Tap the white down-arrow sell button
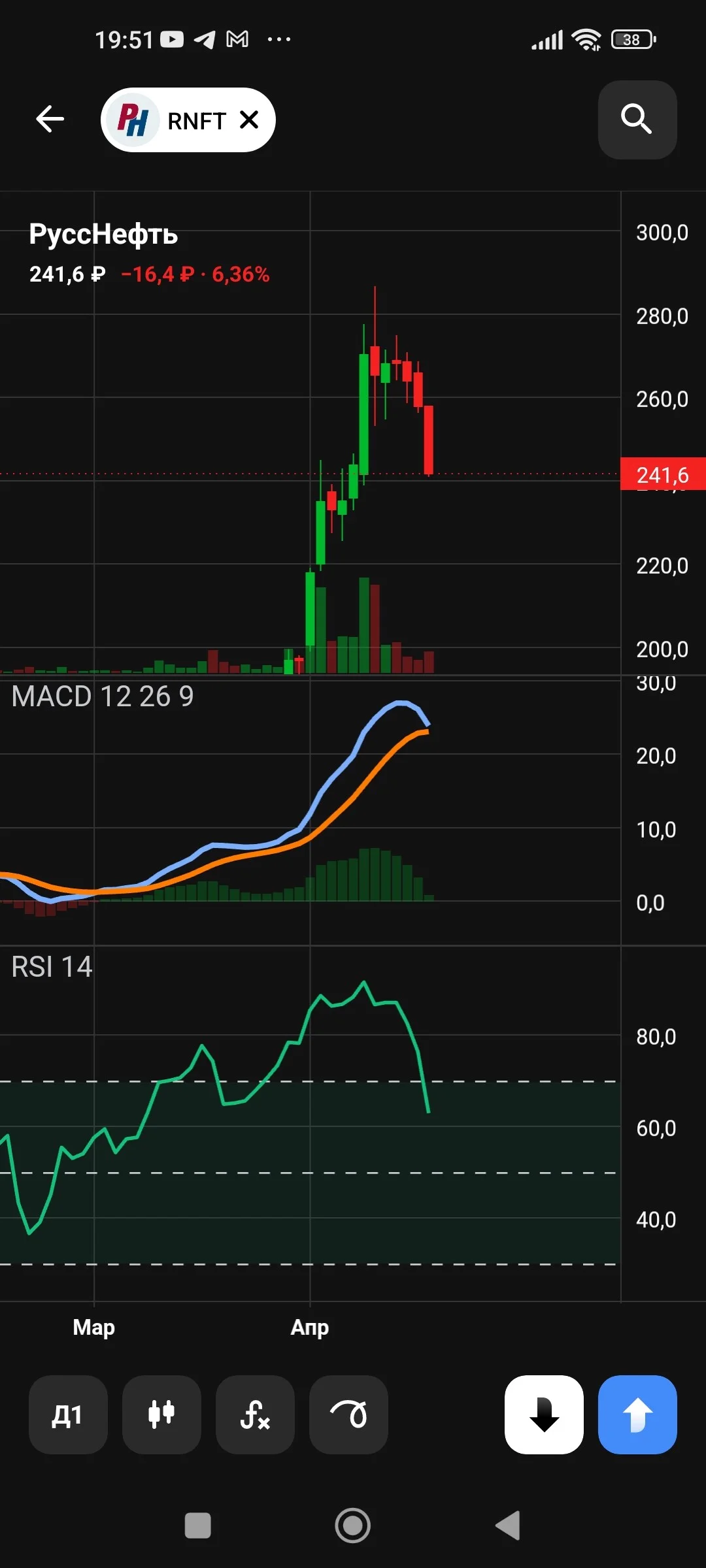This screenshot has width=706, height=1568. point(544,1414)
